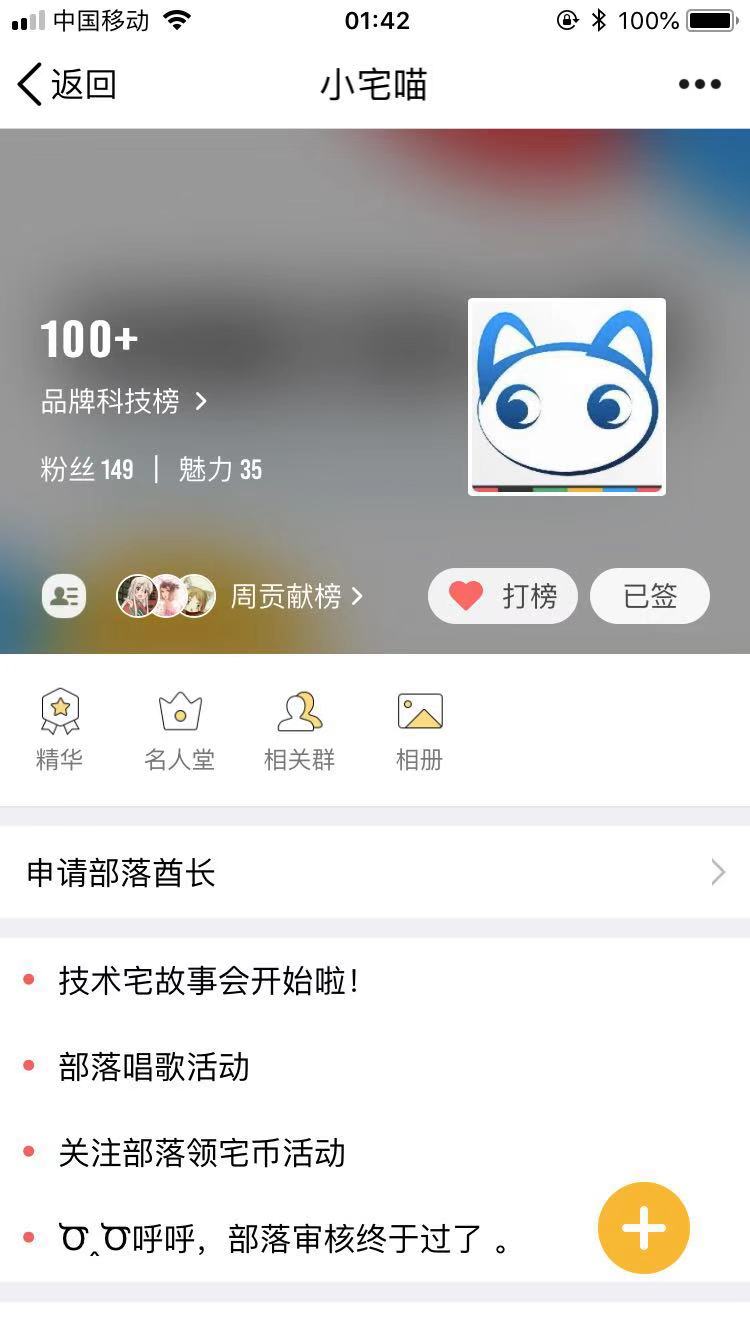Open the 名人堂 hall of fame
This screenshot has height=1334, width=750.
[x=180, y=731]
